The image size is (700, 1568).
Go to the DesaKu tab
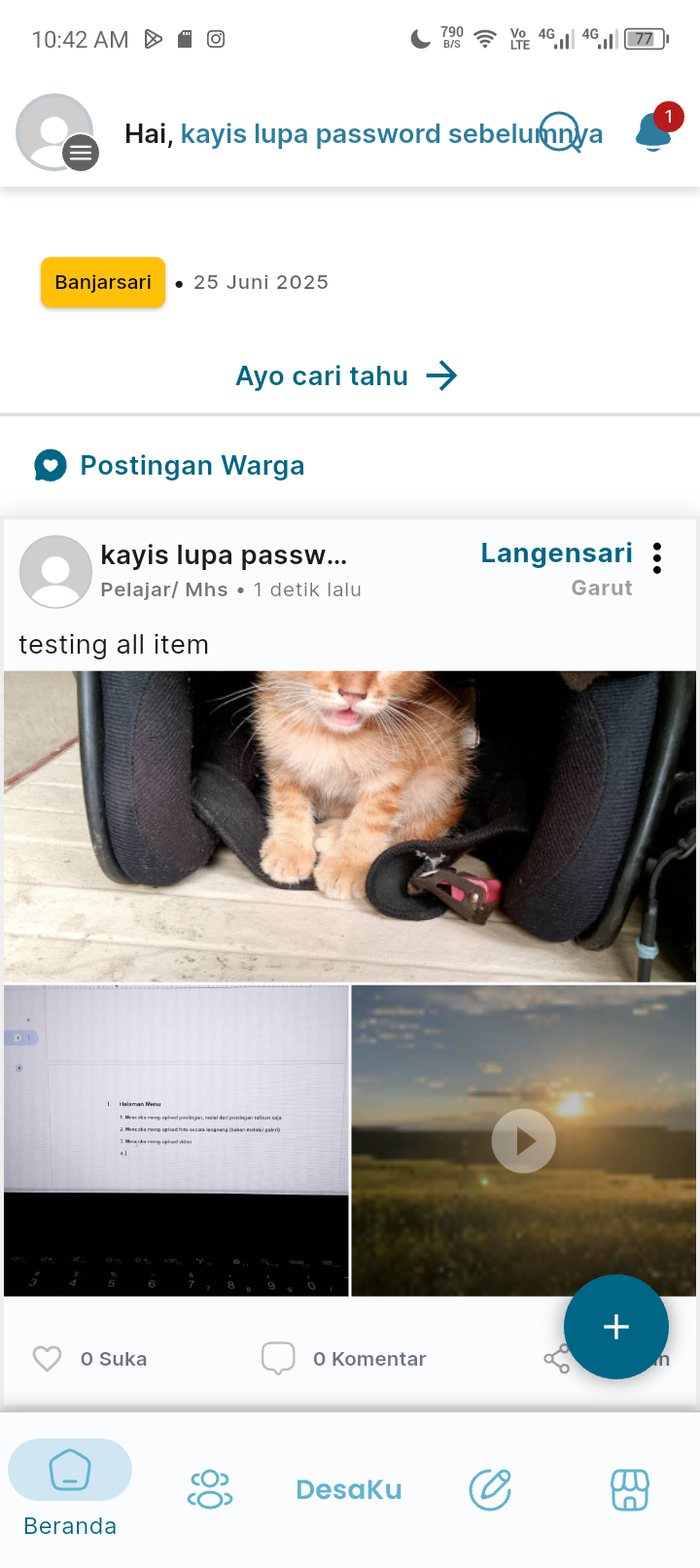coord(349,1489)
